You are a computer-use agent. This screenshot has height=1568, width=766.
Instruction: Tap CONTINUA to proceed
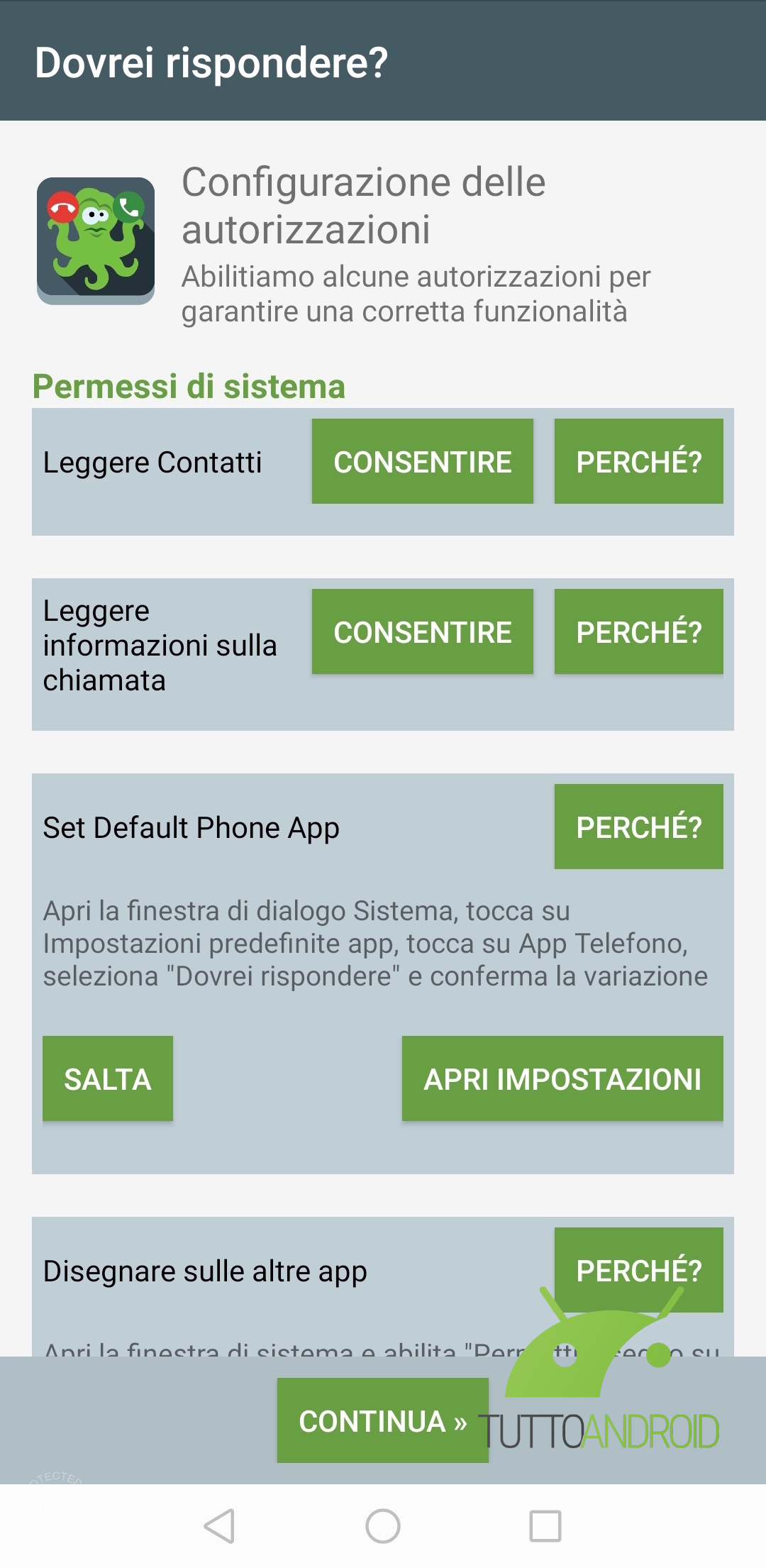click(382, 1420)
